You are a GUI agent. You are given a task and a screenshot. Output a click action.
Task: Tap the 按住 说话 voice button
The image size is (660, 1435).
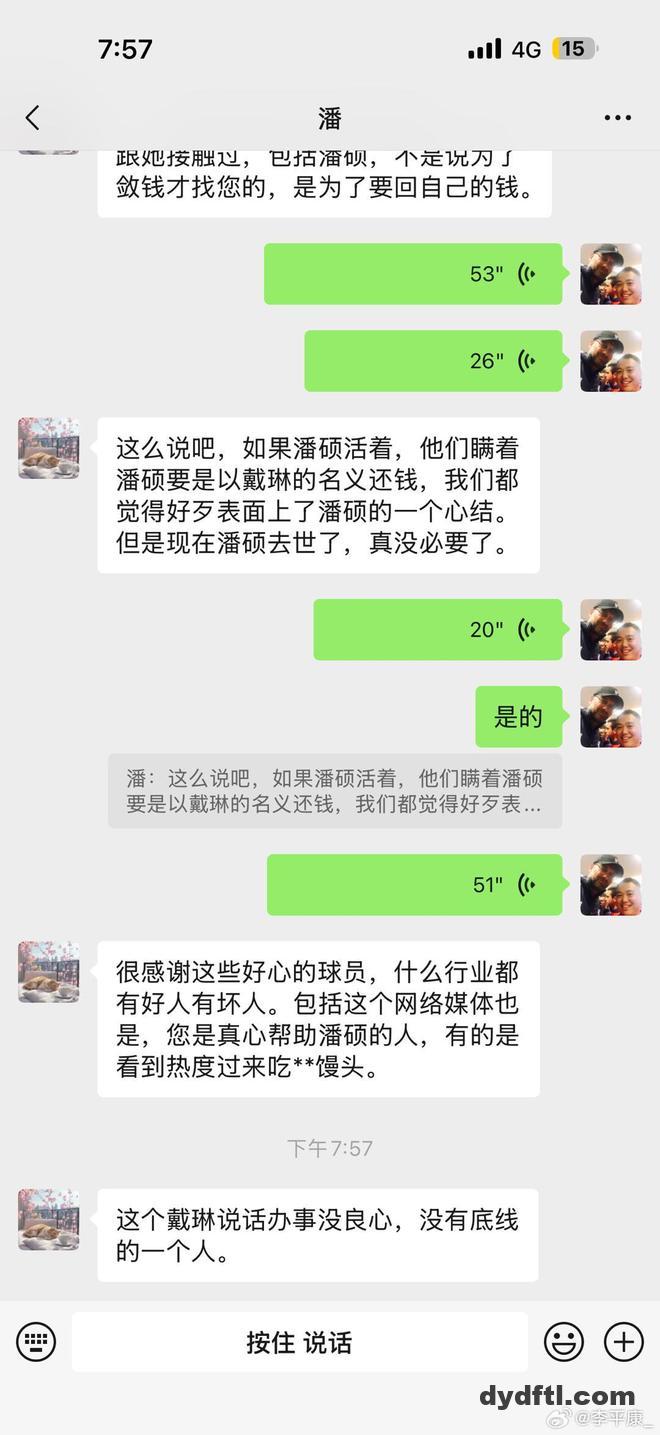299,1342
